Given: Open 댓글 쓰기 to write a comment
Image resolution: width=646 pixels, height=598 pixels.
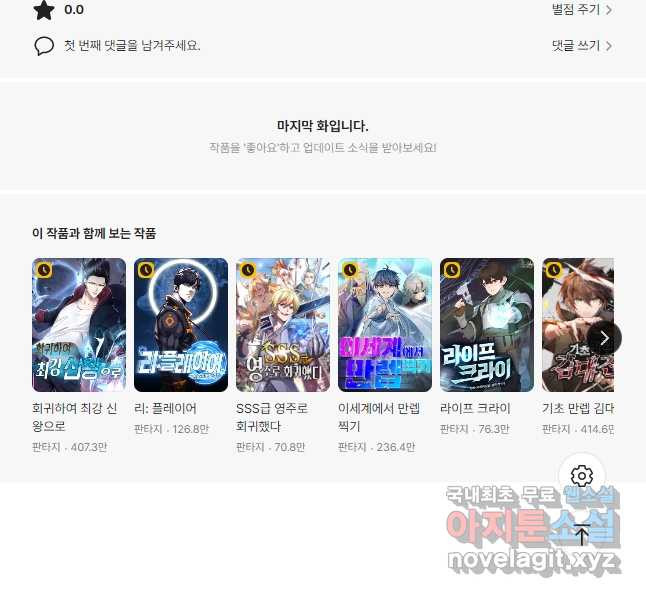Looking at the screenshot, I should 581,46.
